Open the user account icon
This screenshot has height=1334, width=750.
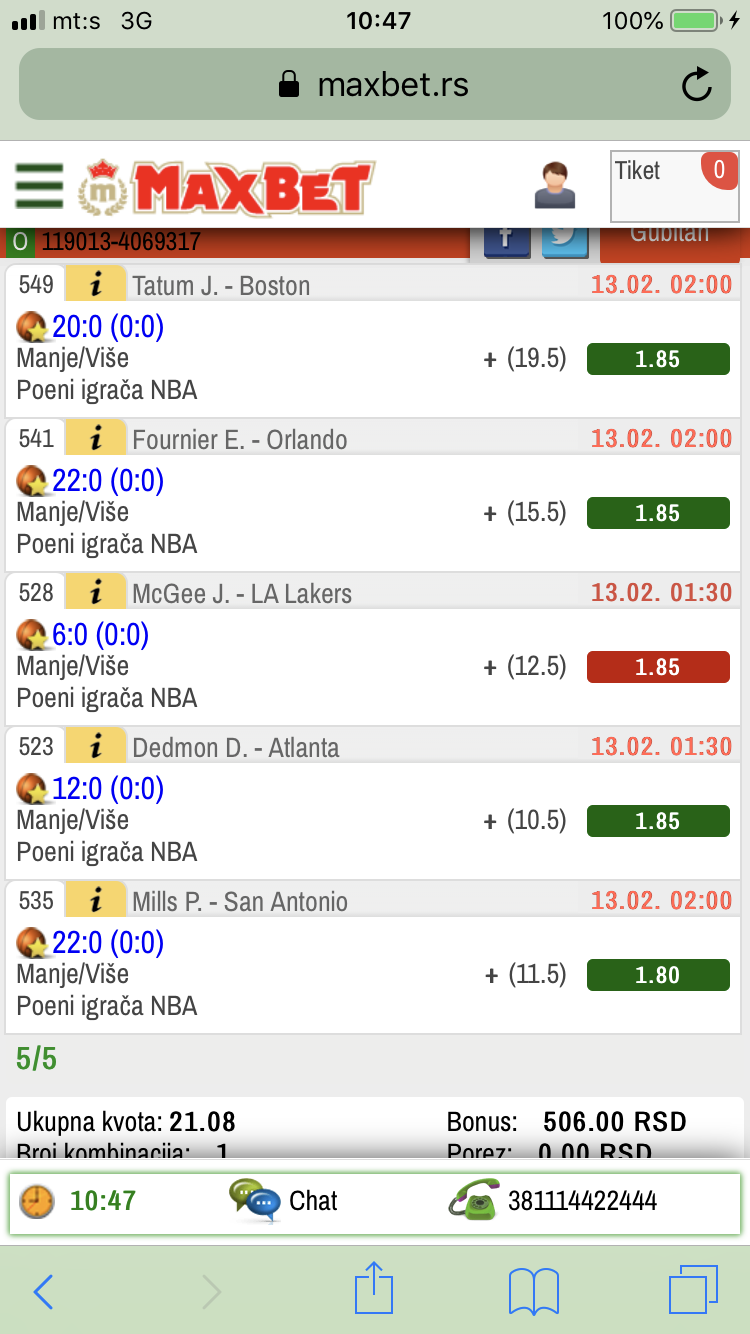pyautogui.click(x=555, y=185)
